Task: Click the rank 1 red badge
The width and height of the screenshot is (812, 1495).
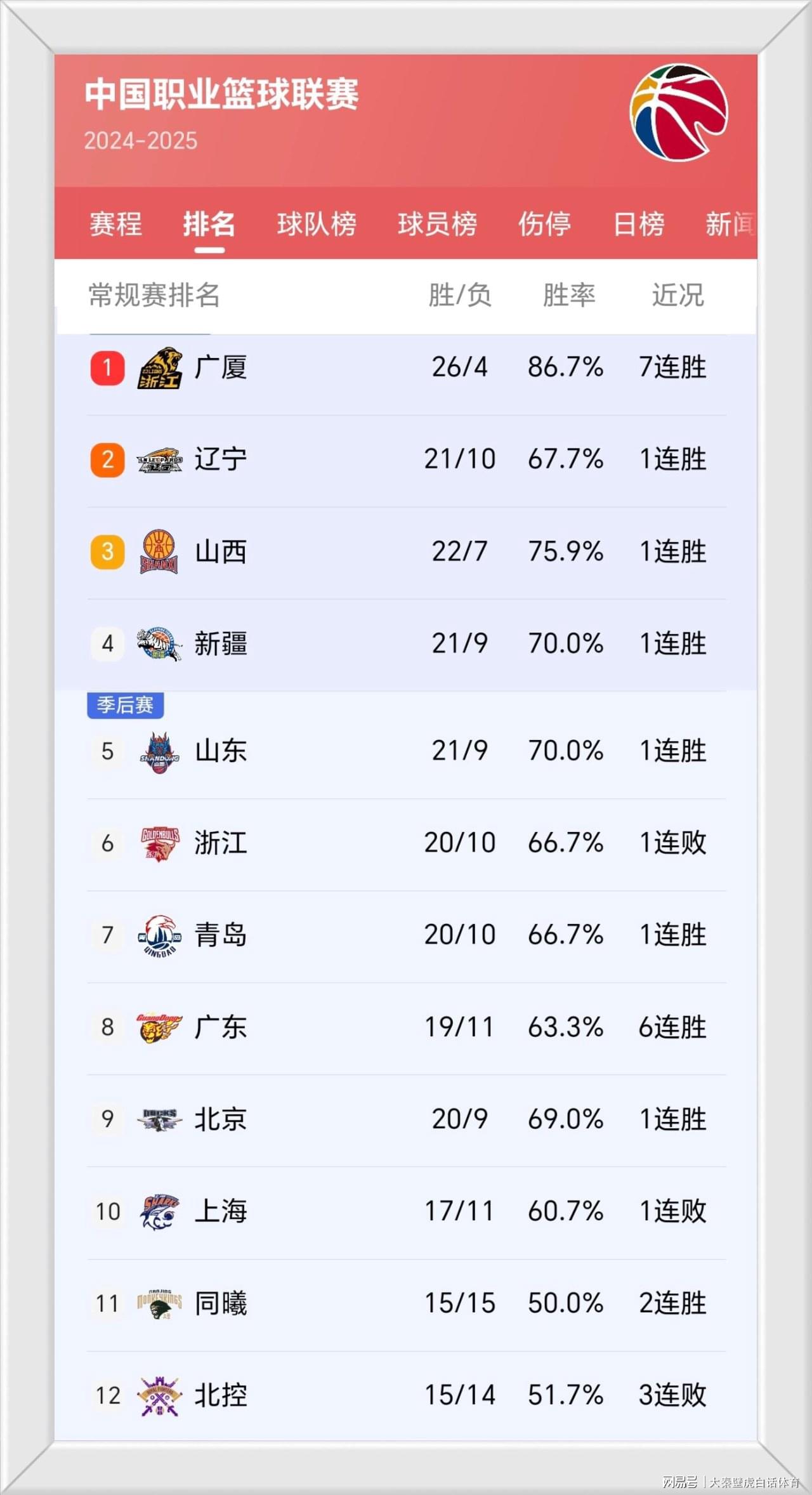Action: pyautogui.click(x=106, y=367)
